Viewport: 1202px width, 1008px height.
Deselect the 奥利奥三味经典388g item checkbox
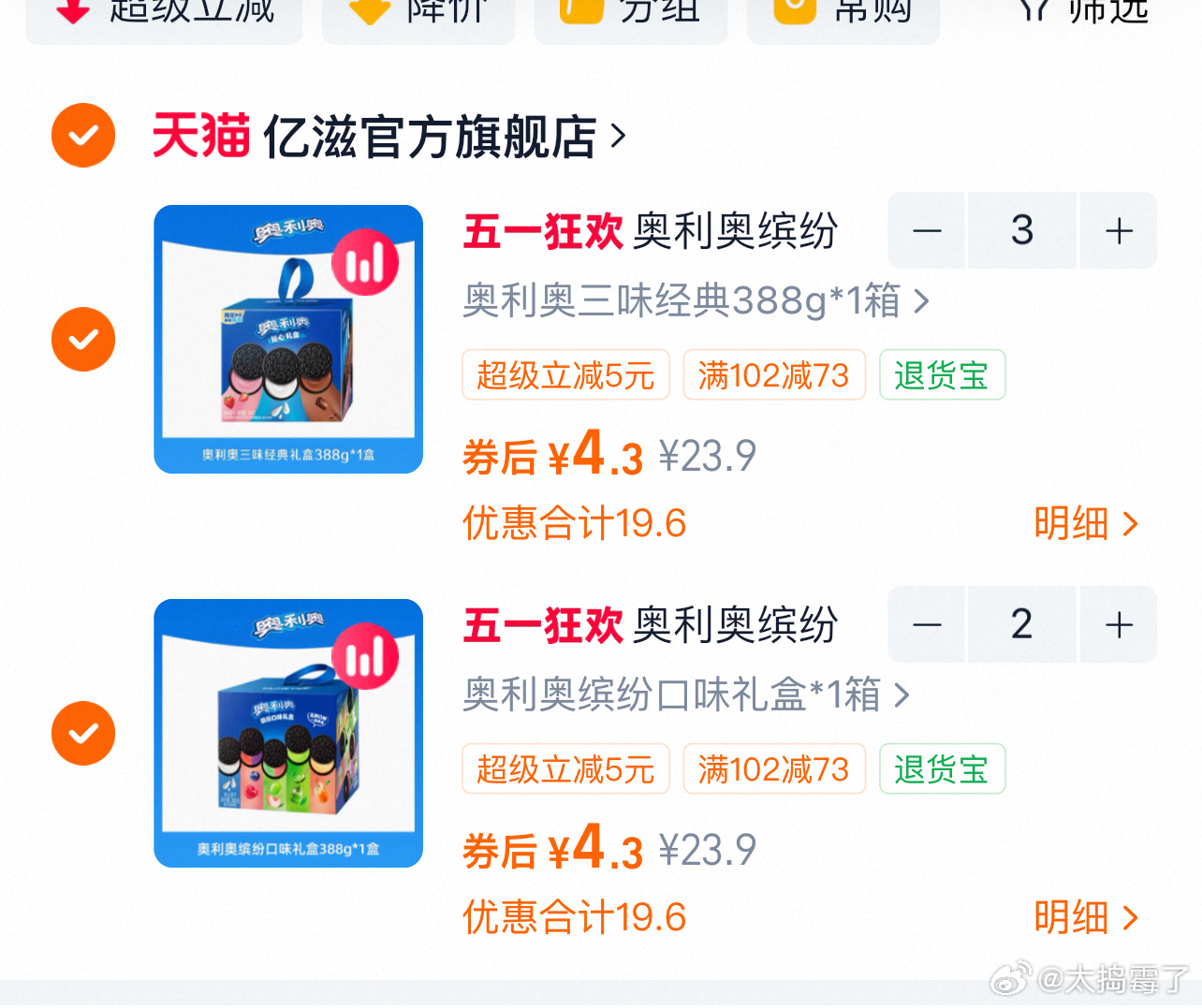coord(83,339)
